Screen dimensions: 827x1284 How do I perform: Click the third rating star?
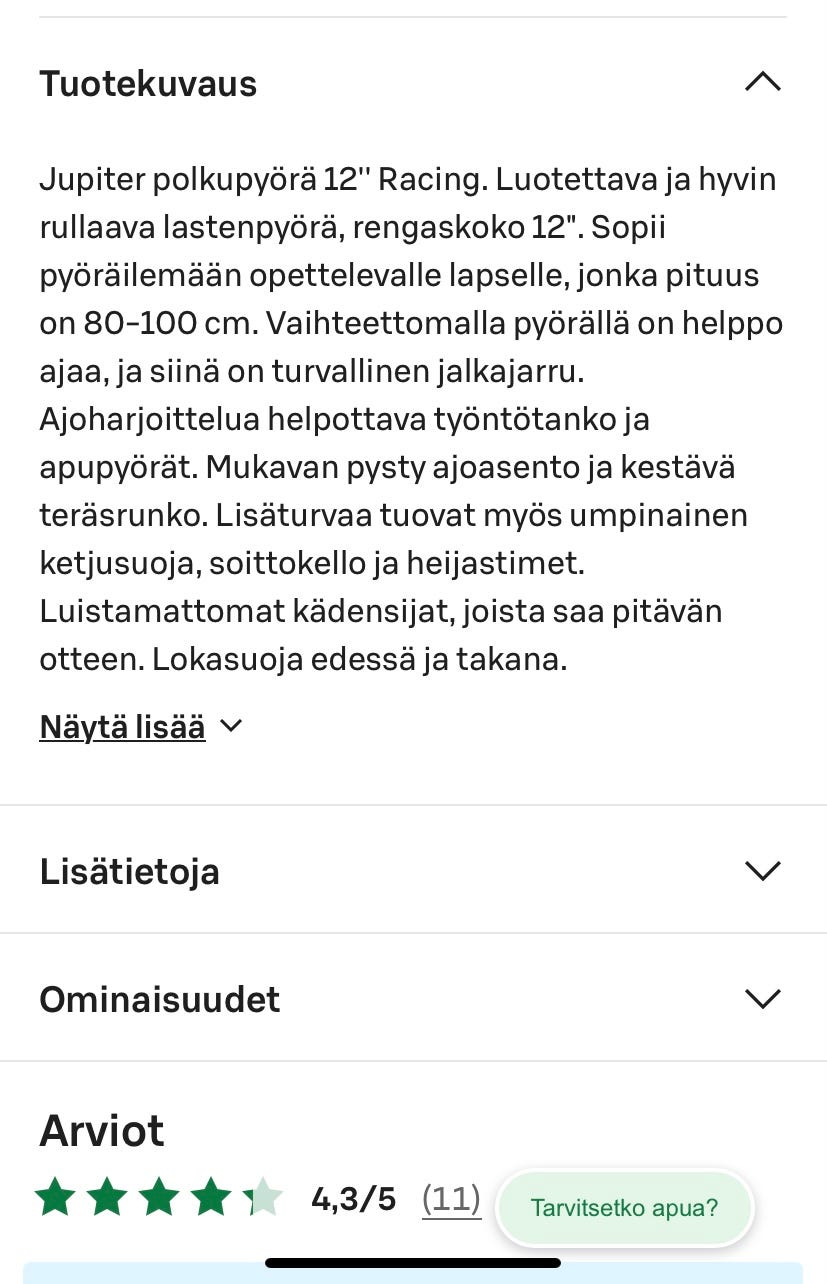pos(158,1196)
